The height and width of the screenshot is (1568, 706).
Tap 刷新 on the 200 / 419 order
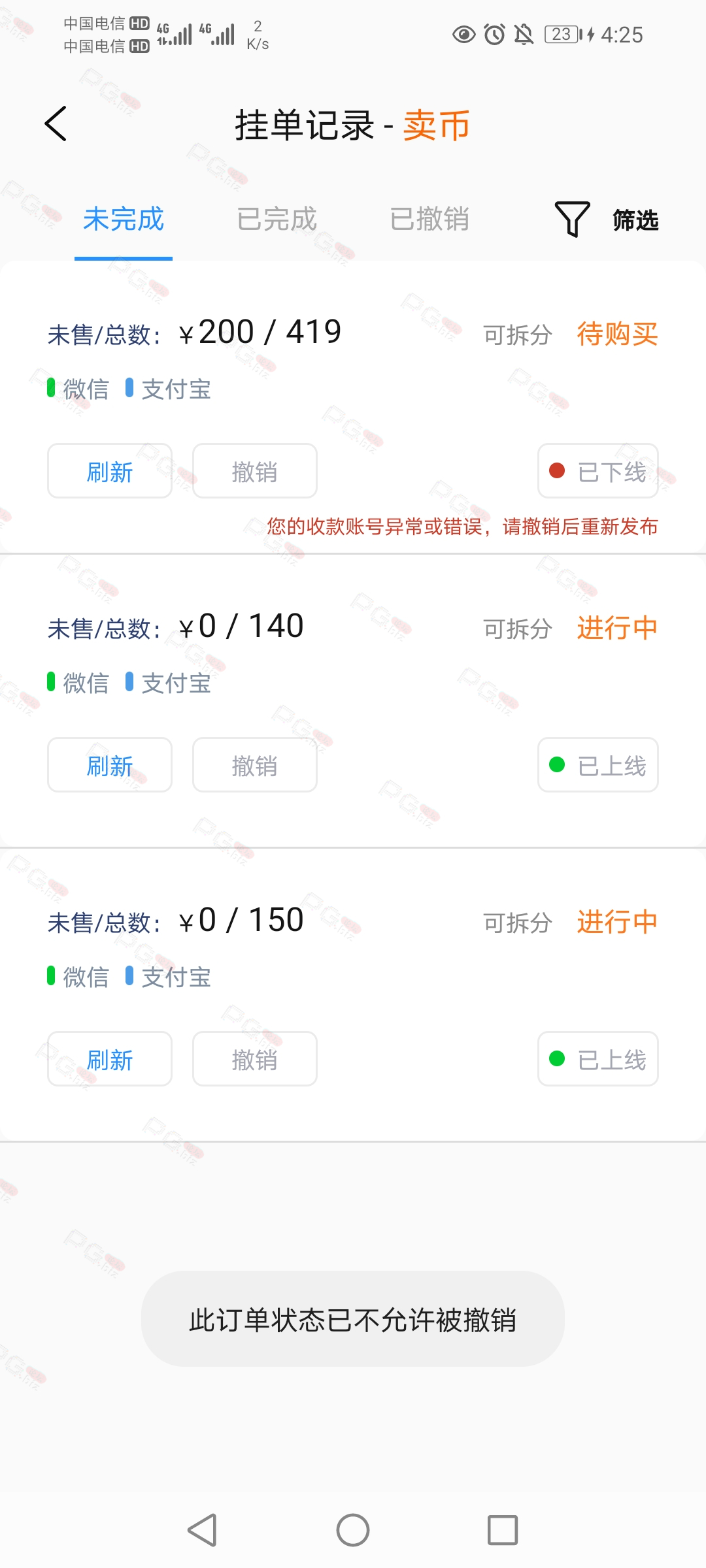110,471
